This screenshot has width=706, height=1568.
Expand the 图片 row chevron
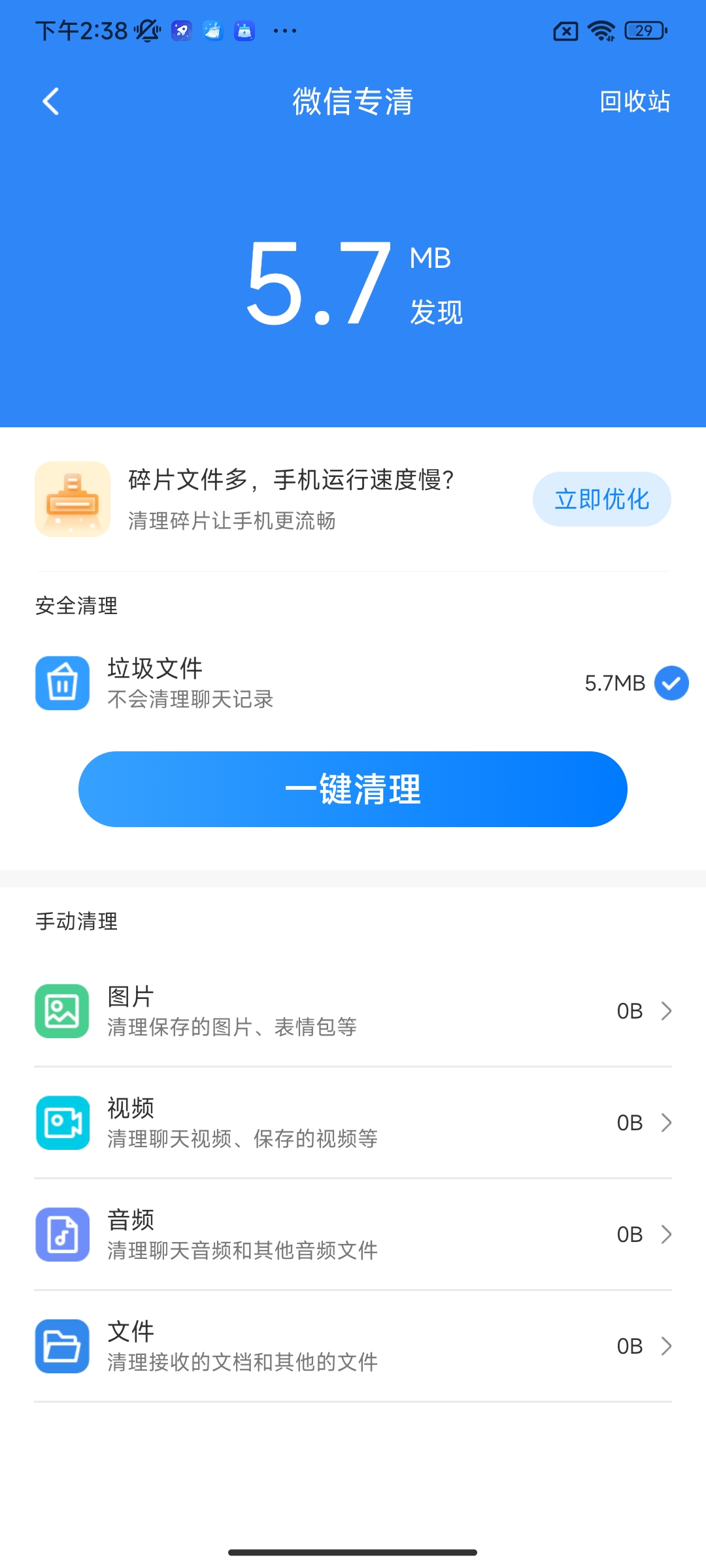pos(667,1010)
